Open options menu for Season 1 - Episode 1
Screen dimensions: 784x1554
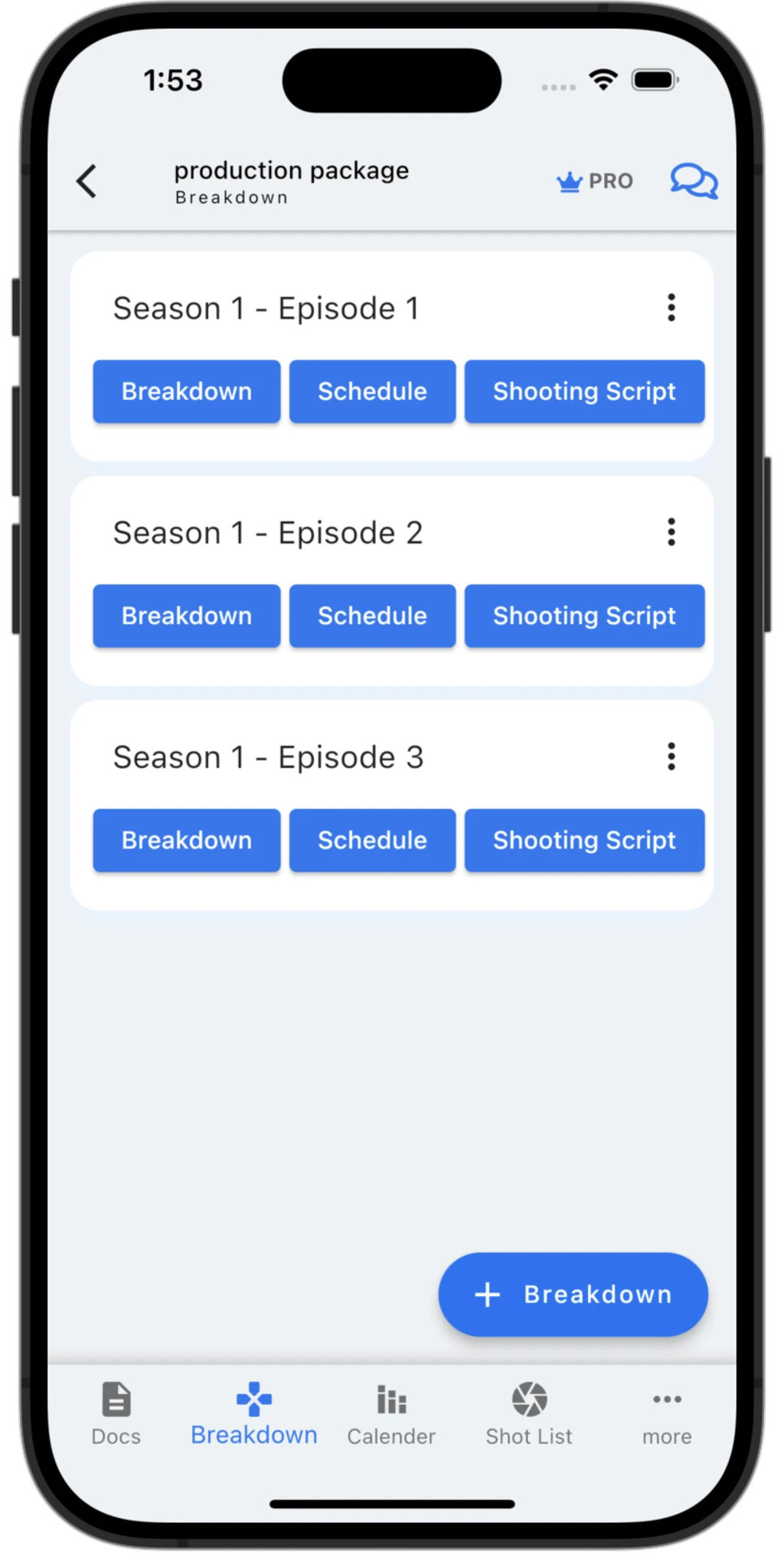(671, 308)
